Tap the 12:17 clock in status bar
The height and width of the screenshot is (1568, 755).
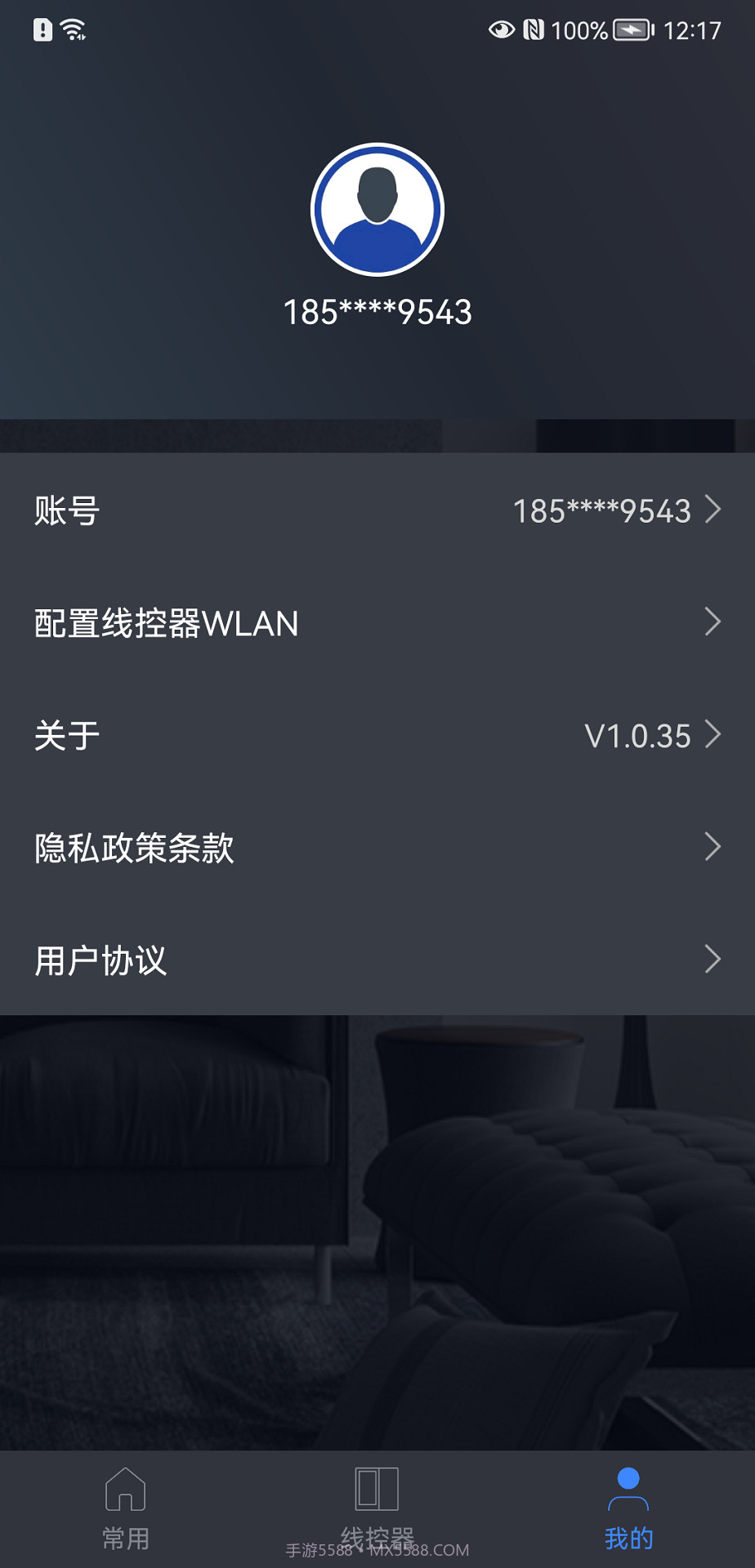(694, 29)
